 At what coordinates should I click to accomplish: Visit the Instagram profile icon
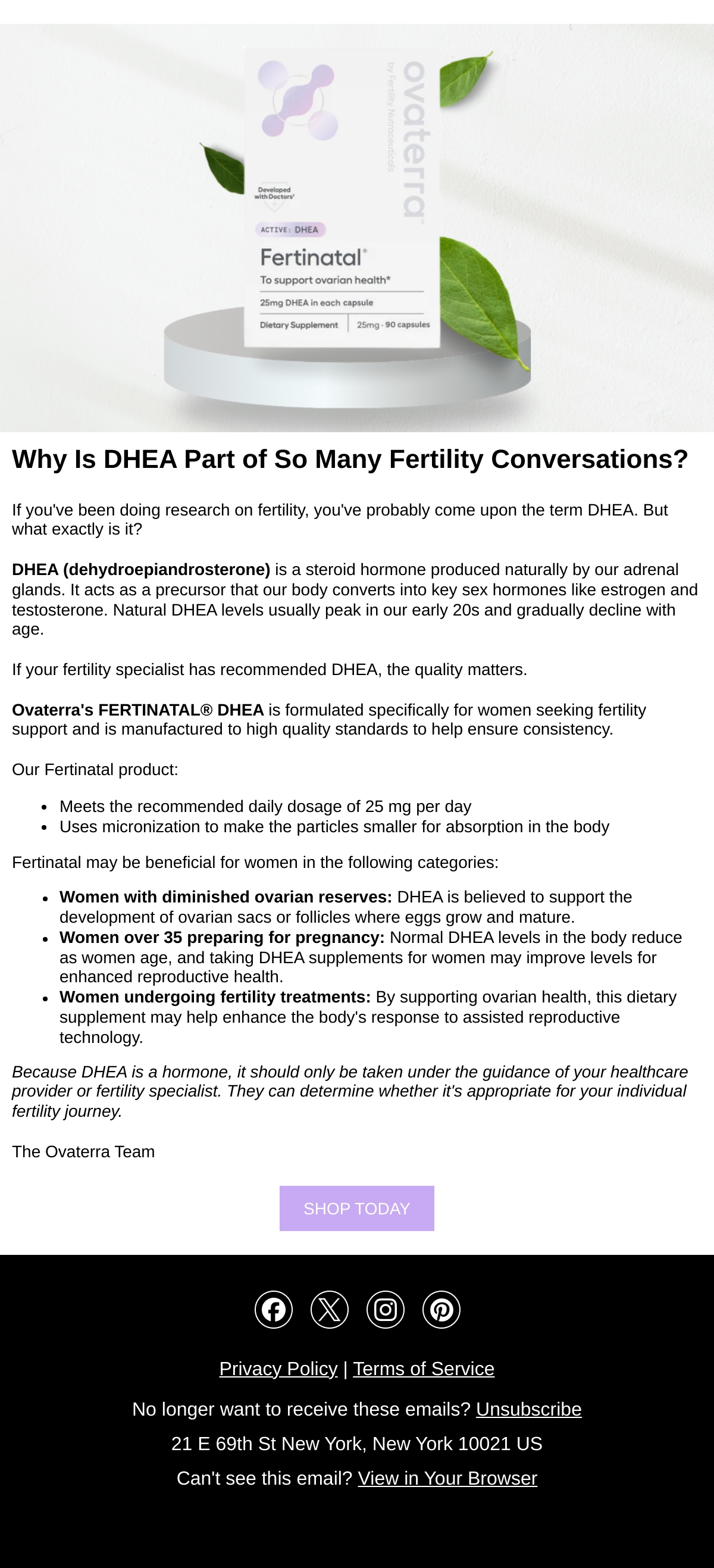click(386, 1309)
